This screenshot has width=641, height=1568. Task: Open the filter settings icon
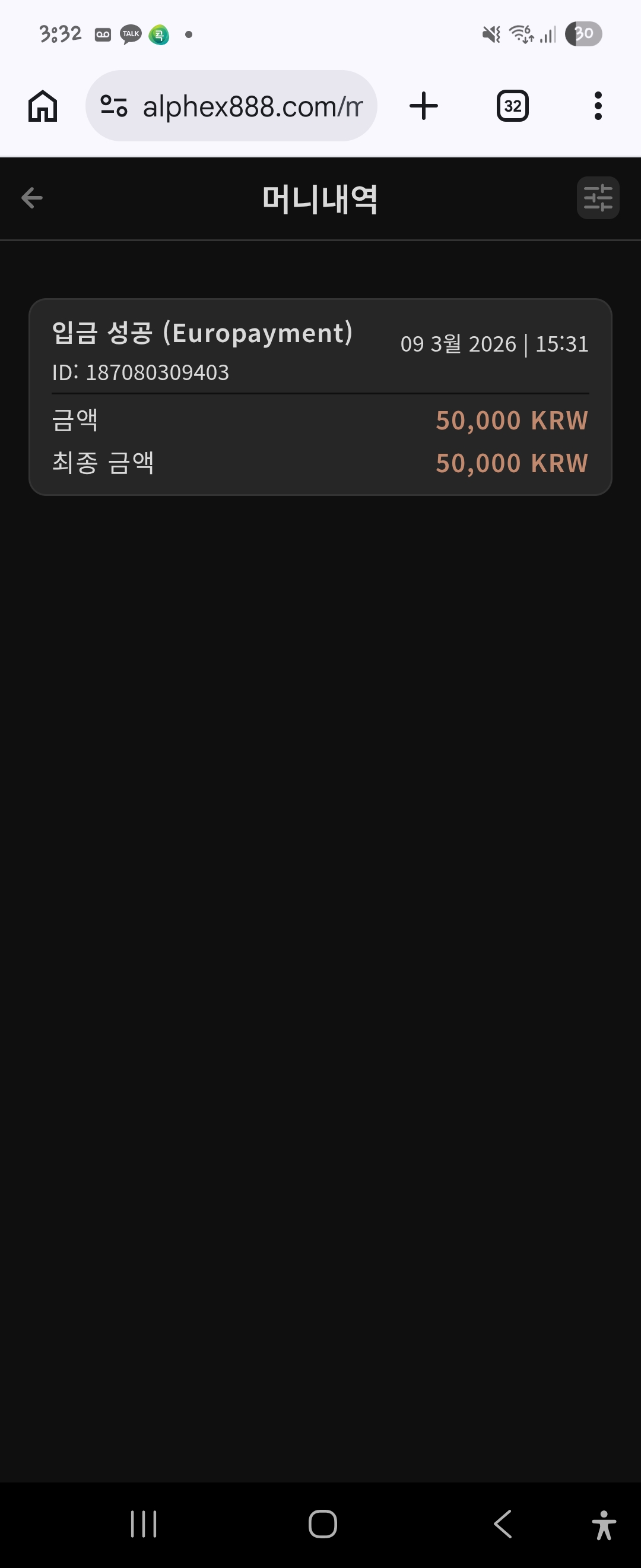pos(597,198)
